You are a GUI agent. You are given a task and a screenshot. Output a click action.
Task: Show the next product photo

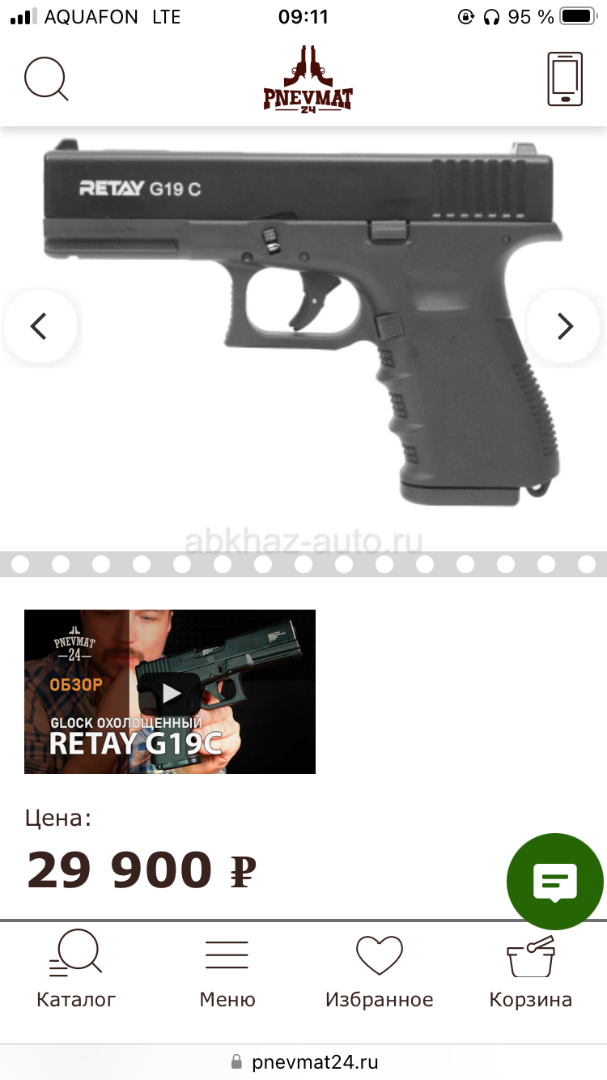(x=566, y=326)
